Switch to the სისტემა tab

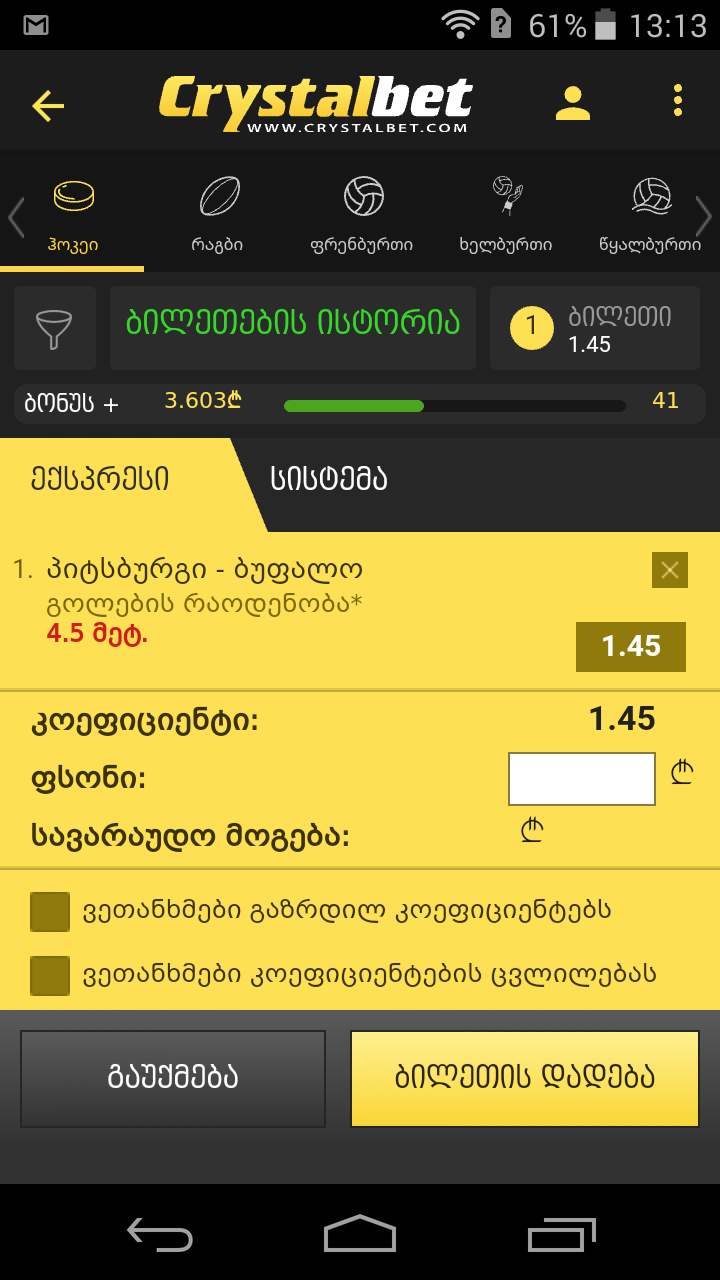pyautogui.click(x=330, y=479)
